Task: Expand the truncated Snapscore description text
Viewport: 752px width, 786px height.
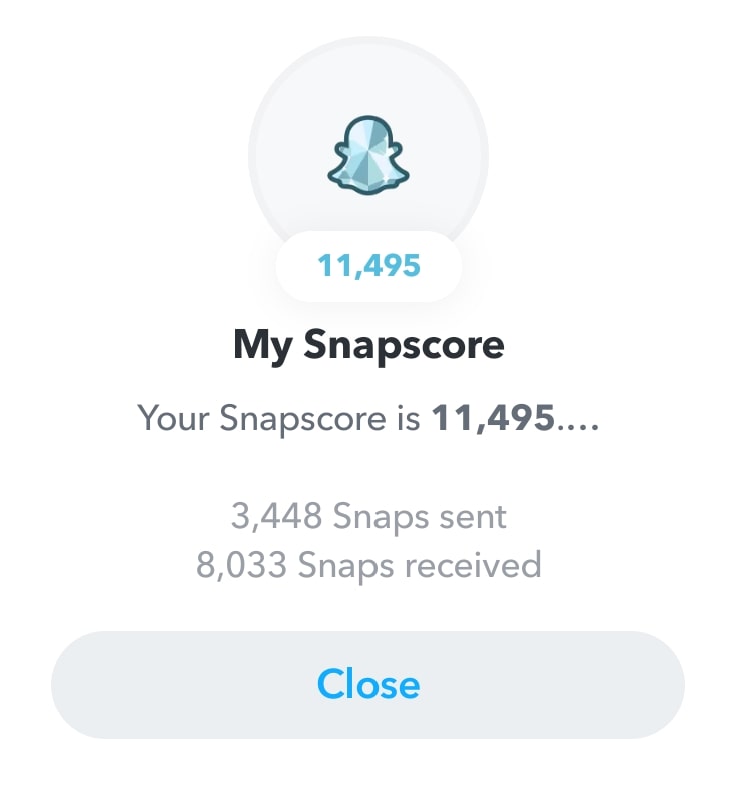Action: point(369,419)
